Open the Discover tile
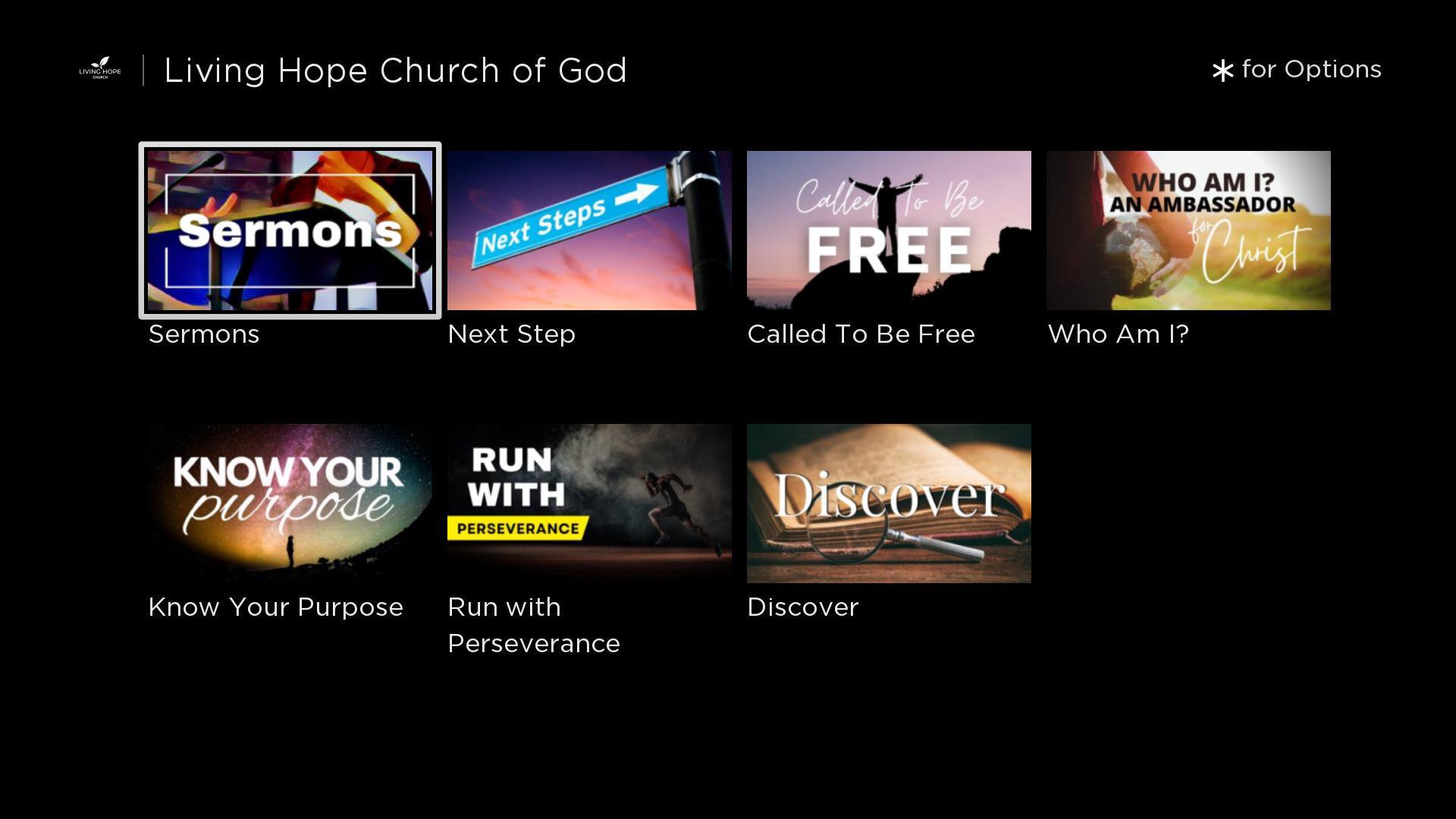Viewport: 1456px width, 819px height. [x=889, y=504]
